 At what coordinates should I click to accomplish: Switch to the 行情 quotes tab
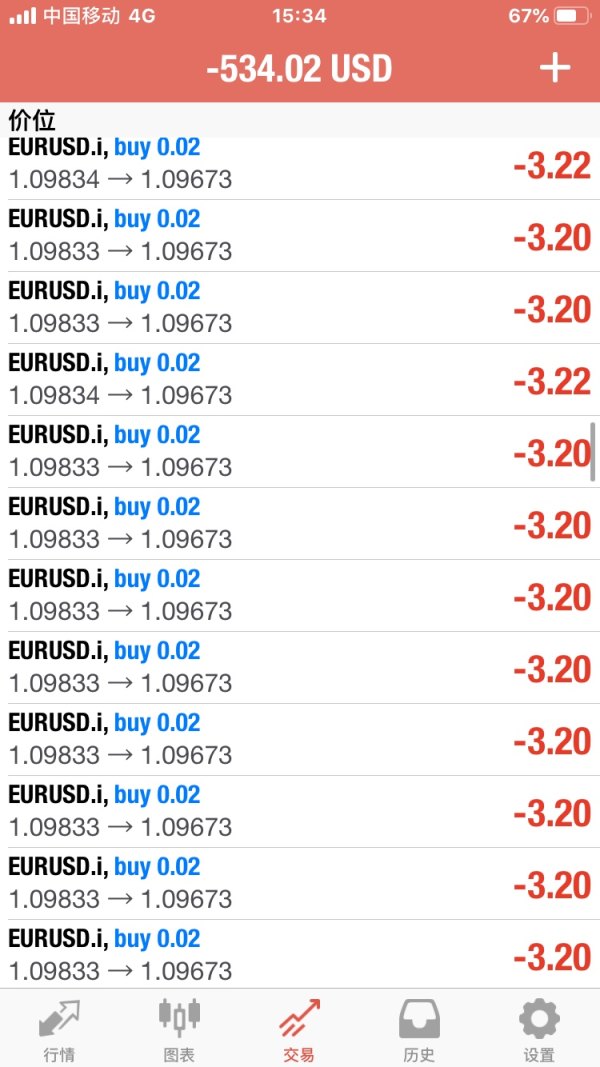point(59,1030)
